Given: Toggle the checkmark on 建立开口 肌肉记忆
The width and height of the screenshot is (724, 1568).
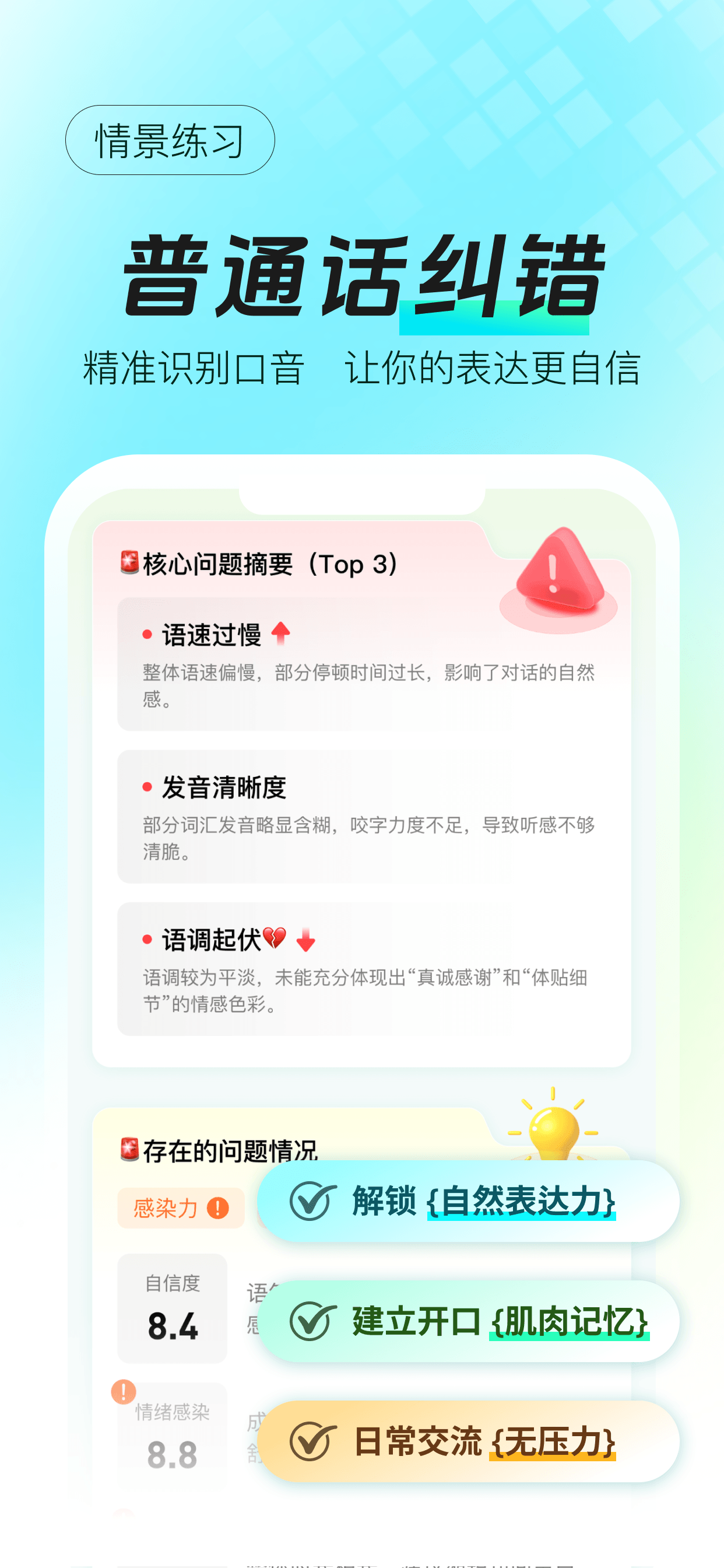Looking at the screenshot, I should [310, 1321].
